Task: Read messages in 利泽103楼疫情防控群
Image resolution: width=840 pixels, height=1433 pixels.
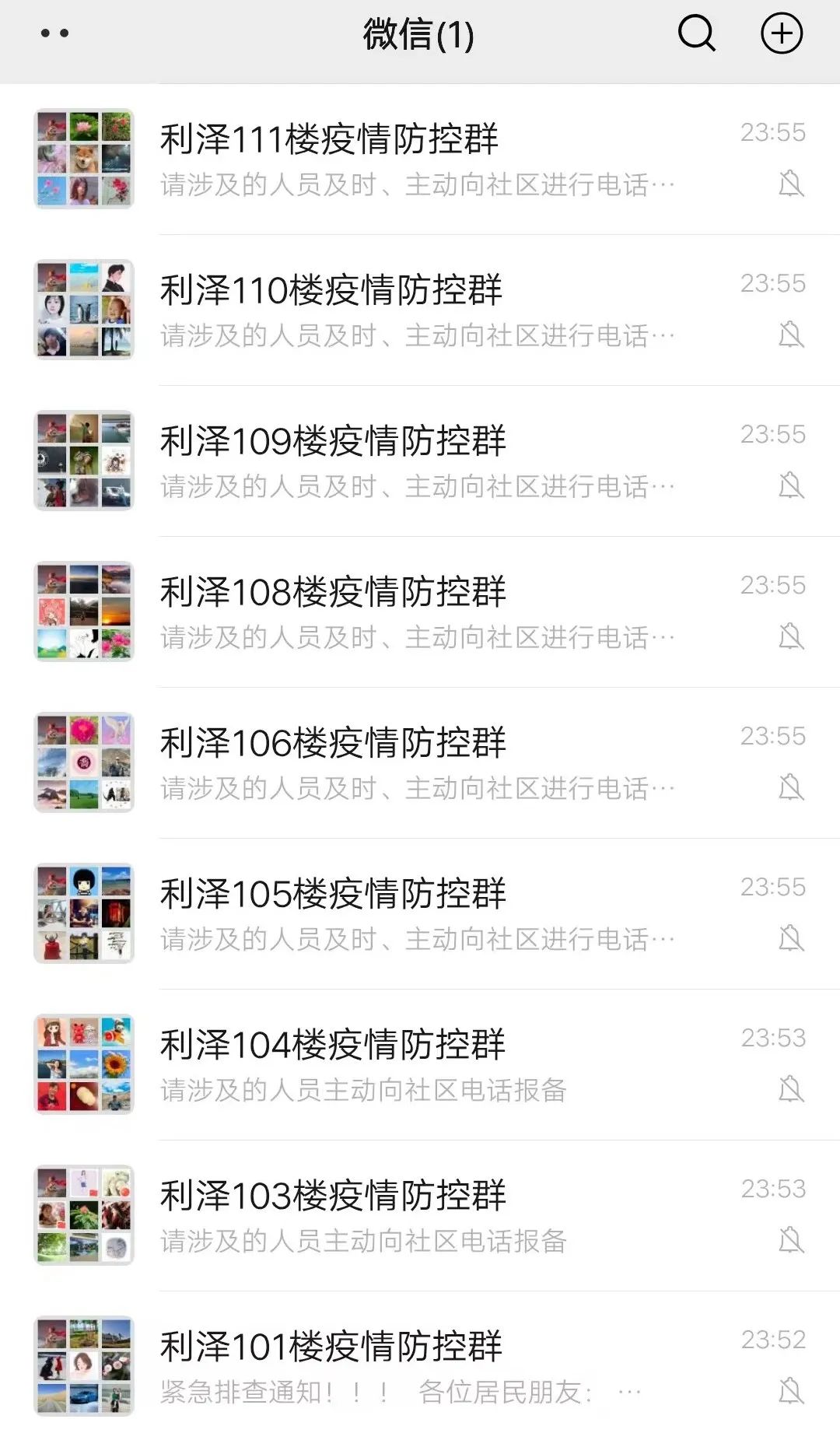Action: click(420, 1216)
